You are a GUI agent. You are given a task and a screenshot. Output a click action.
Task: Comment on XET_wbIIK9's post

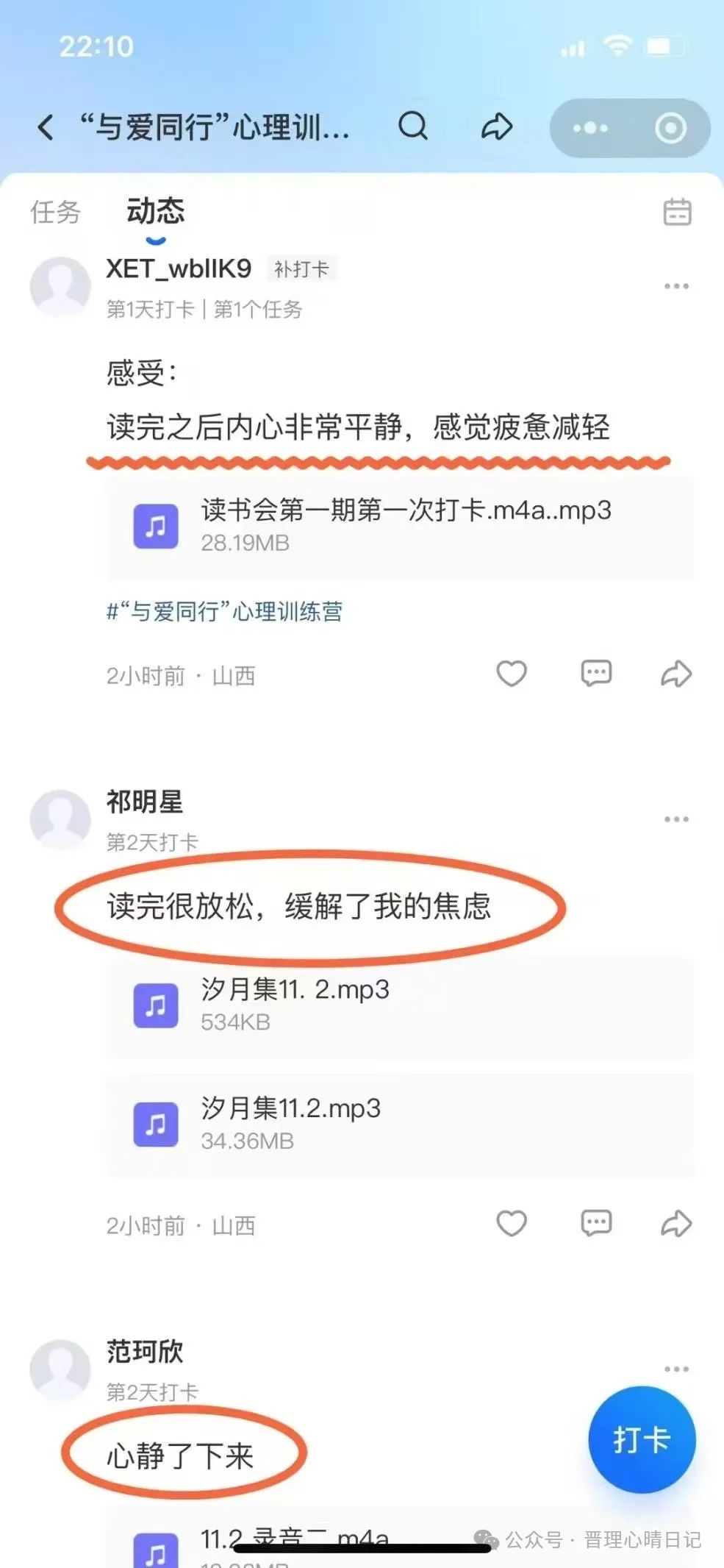[596, 674]
